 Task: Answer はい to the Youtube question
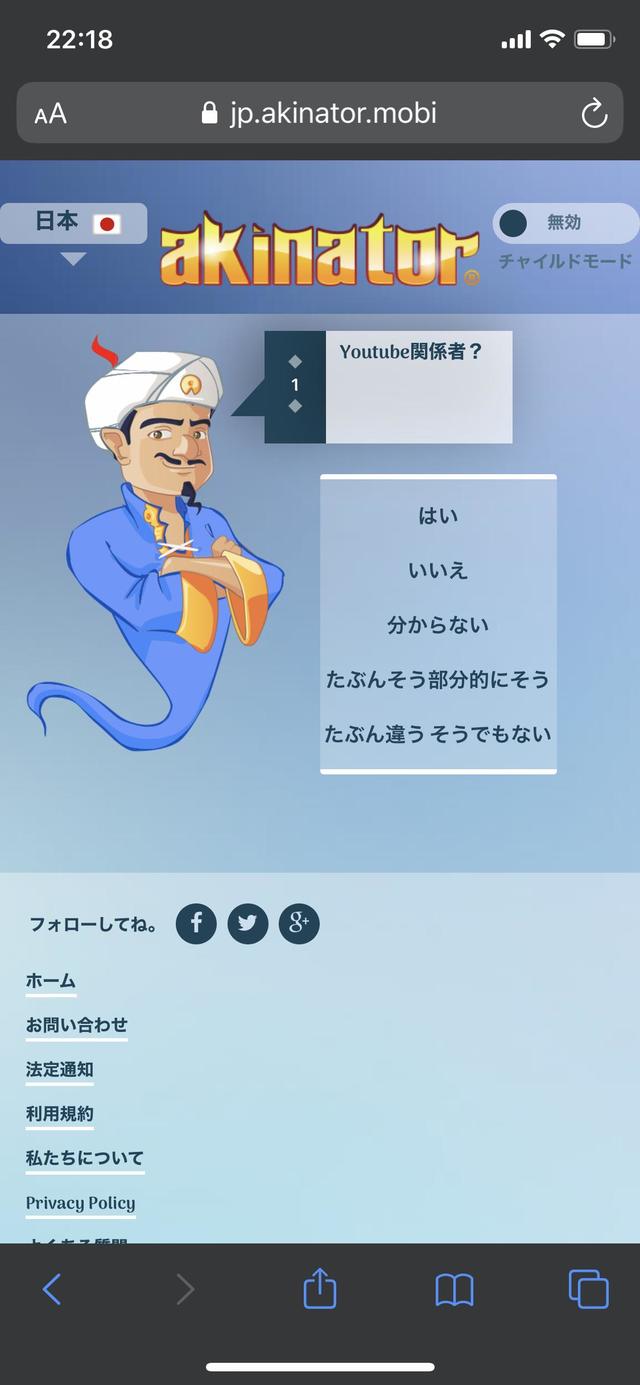438,516
